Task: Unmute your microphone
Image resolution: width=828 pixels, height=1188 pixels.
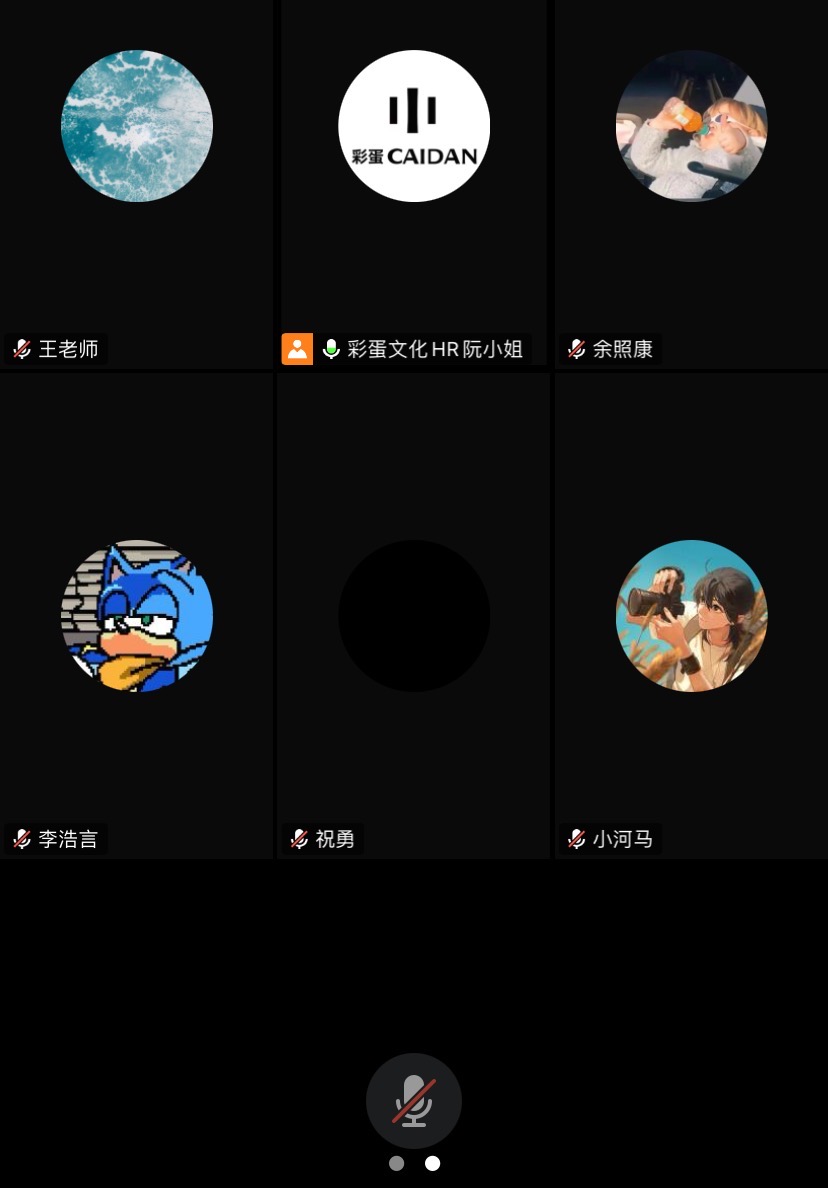Action: coord(413,1100)
